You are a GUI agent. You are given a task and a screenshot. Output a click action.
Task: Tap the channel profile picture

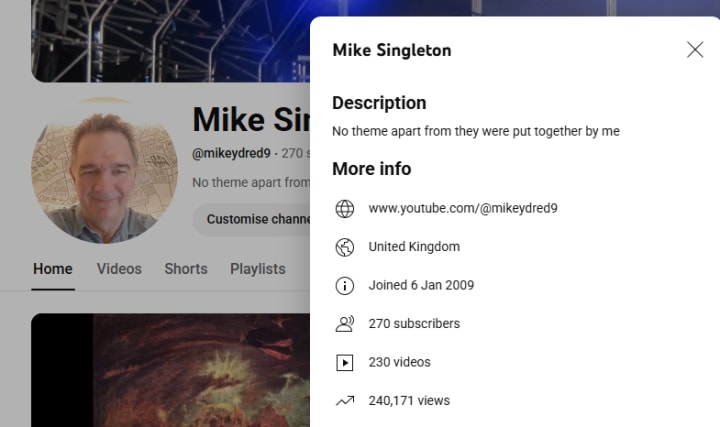(91, 171)
